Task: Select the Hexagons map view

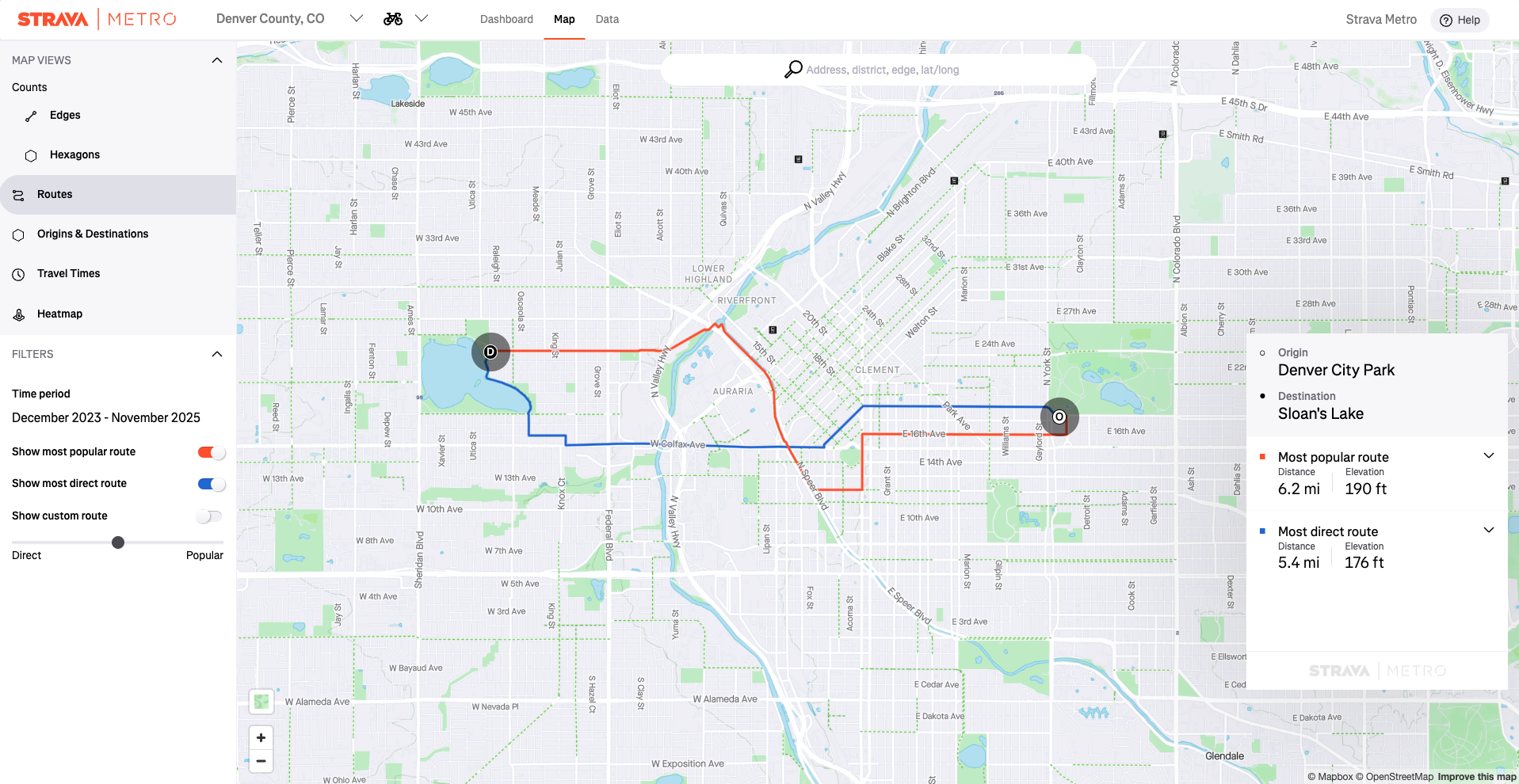Action: [74, 155]
